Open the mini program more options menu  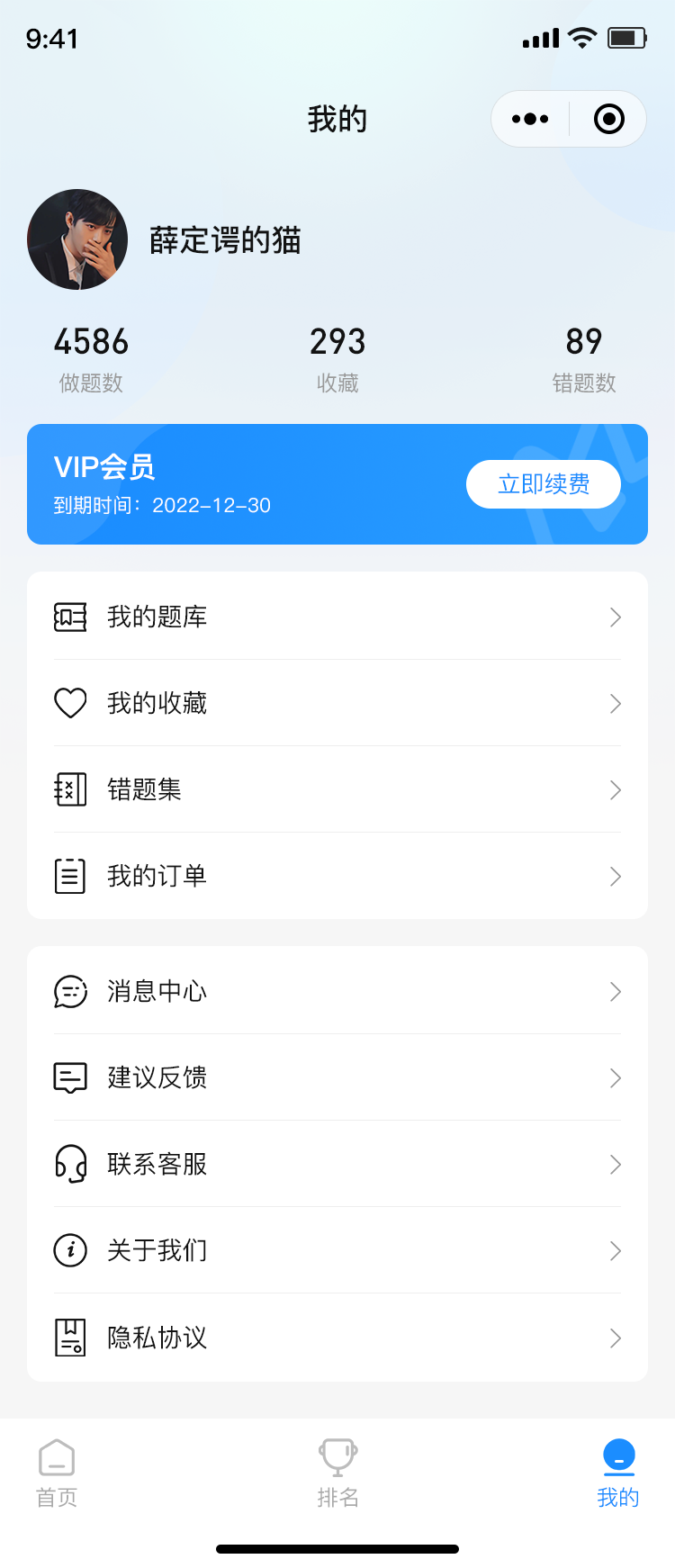[530, 119]
